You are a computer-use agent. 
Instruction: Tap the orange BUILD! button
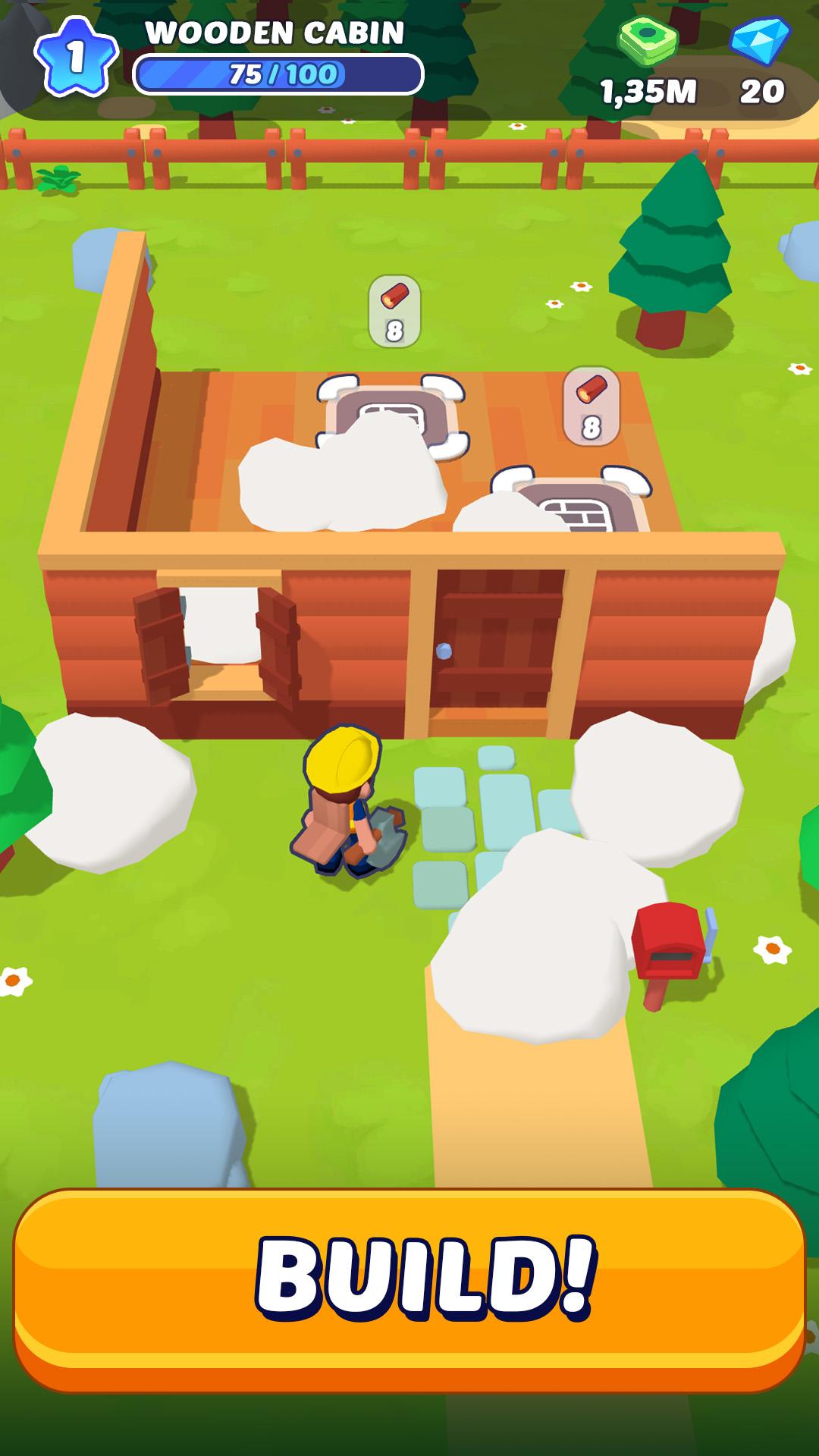(409, 1289)
